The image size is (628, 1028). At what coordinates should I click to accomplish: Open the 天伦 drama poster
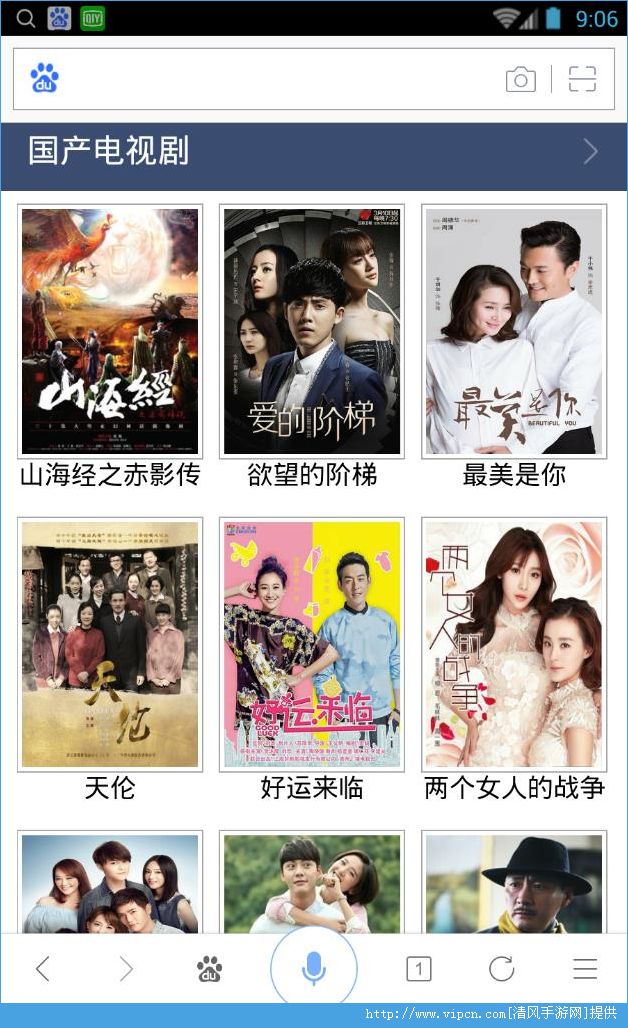110,644
